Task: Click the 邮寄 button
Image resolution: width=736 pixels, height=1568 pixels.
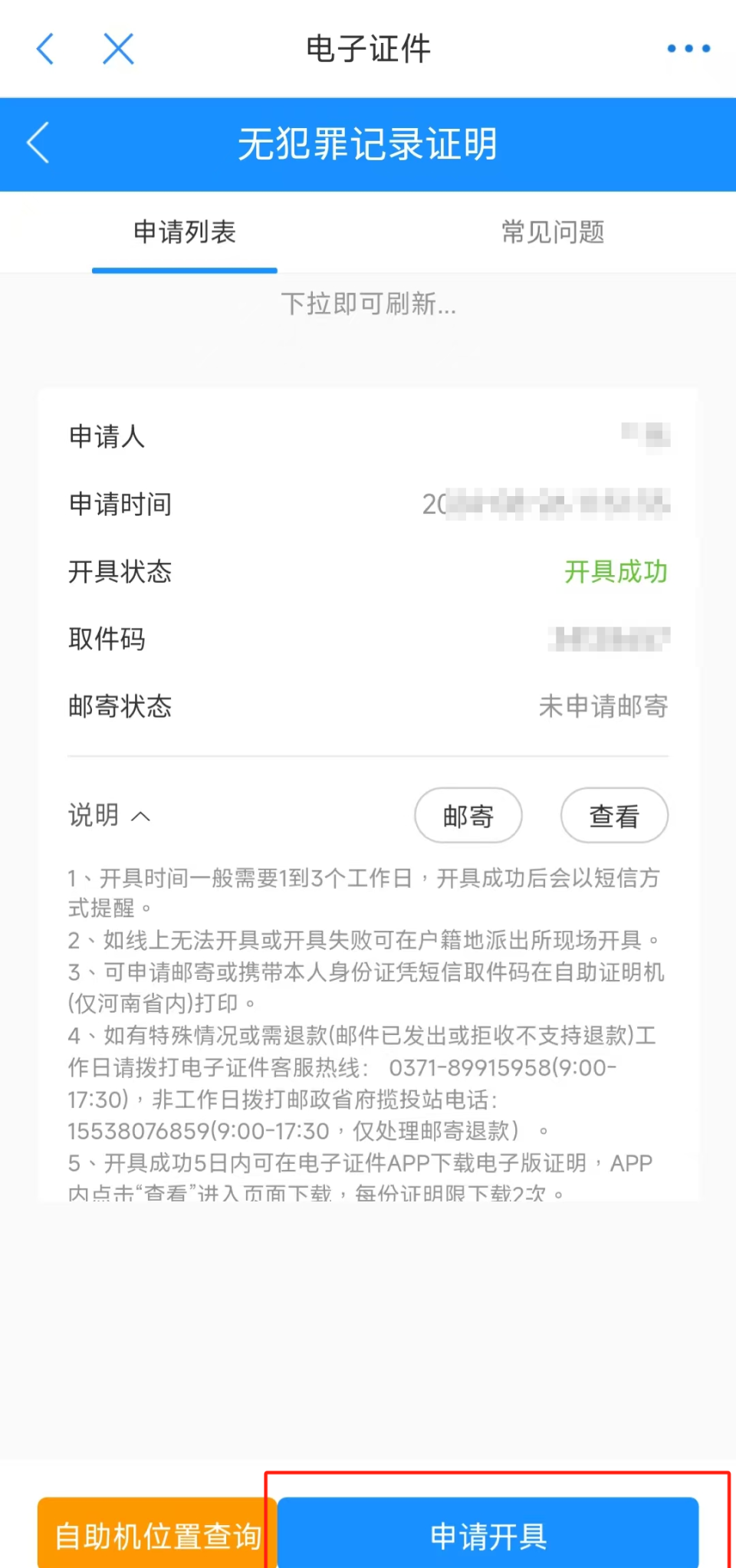Action: click(468, 816)
